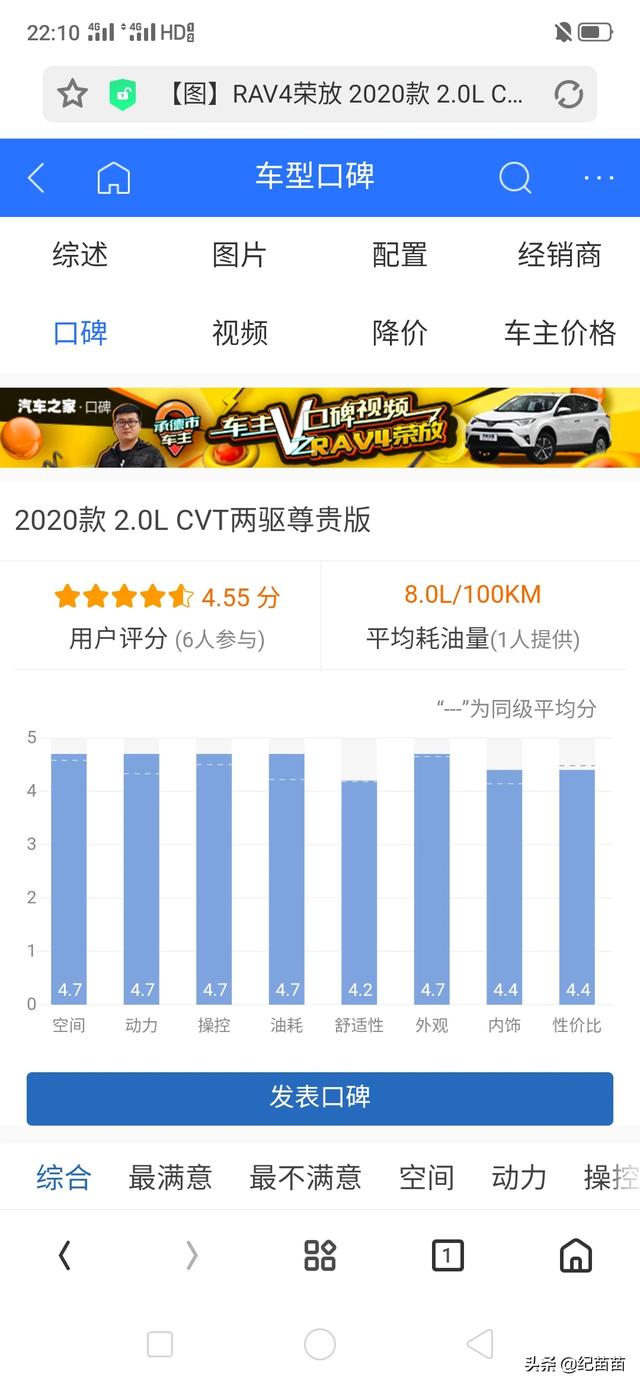Switch to the 经销商 tab
This screenshot has width=640, height=1387.
[560, 255]
